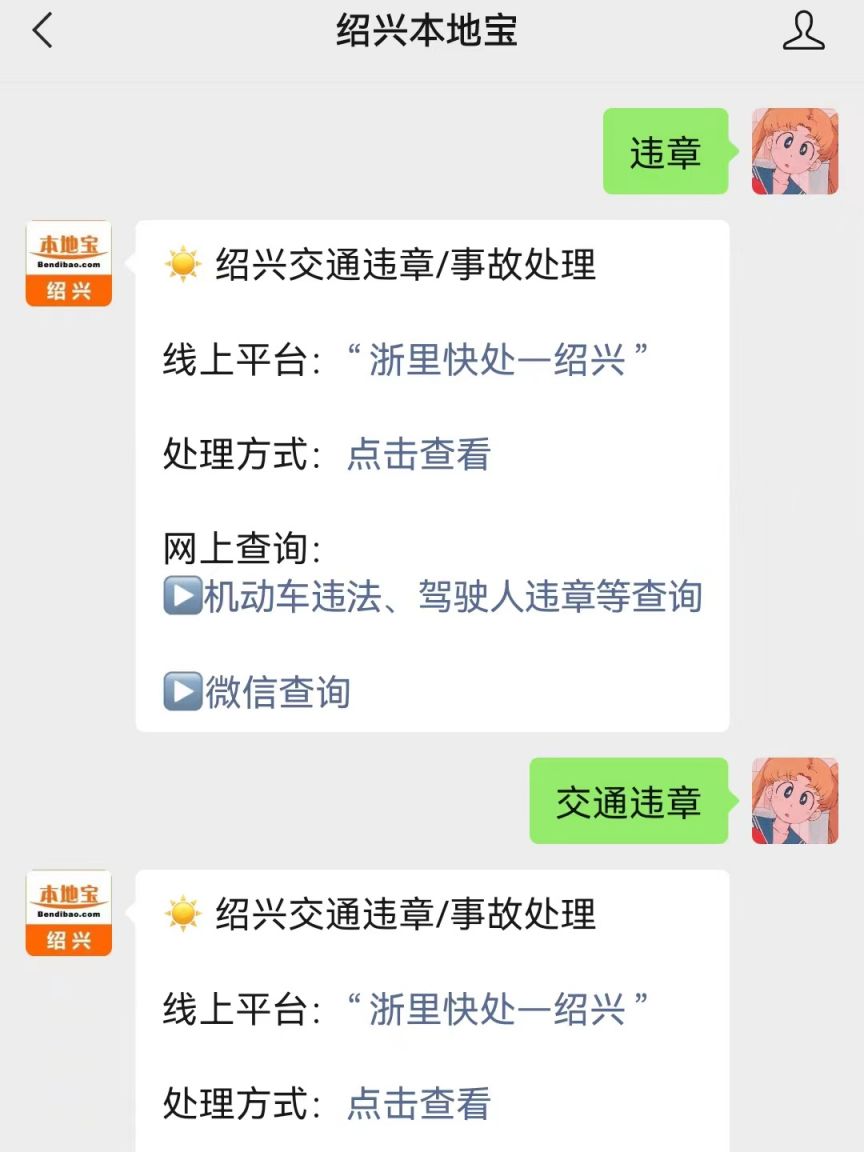Screen dimensions: 864x1152
Task: Open 机动车违法、驾驶人违章等查询 link
Action: [452, 596]
